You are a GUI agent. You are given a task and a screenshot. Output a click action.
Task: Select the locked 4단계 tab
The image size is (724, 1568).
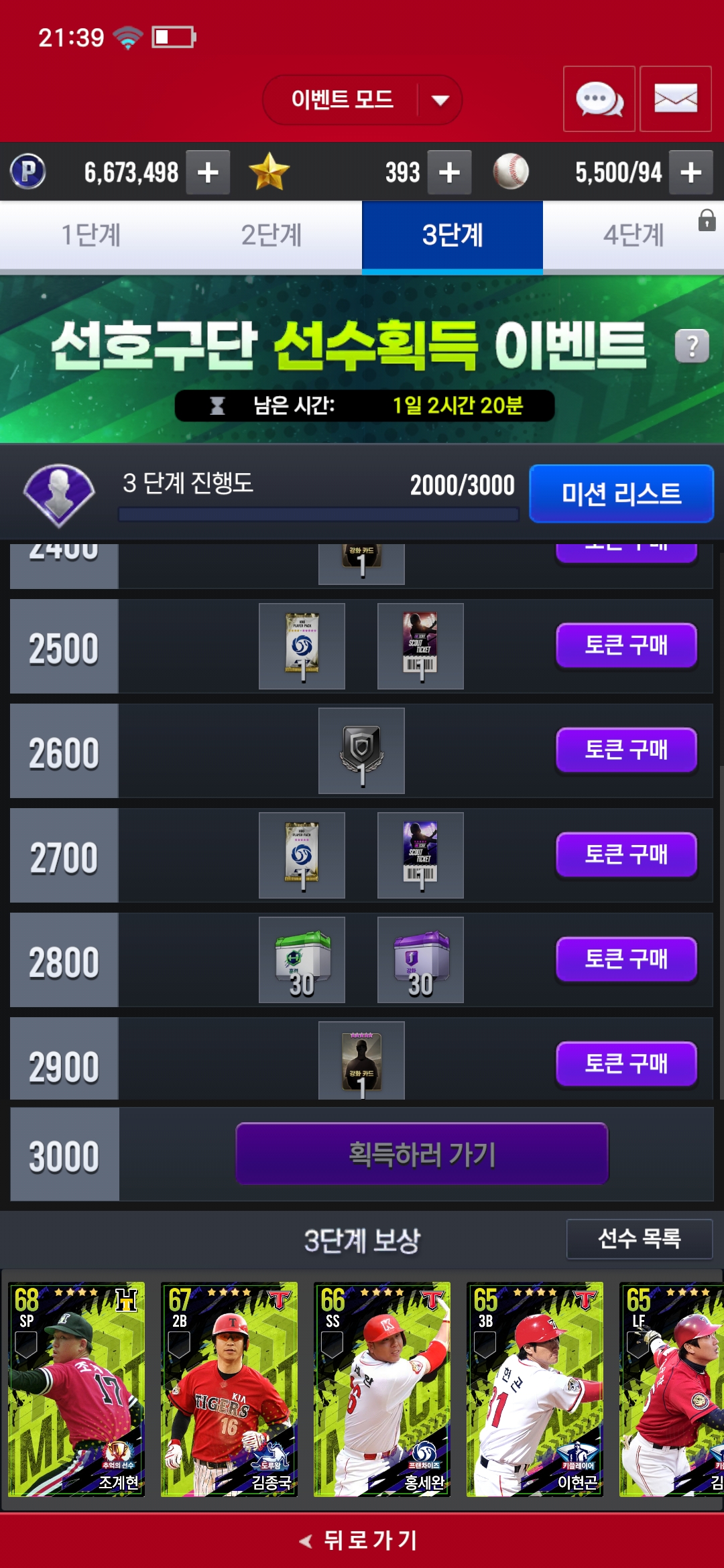[x=633, y=236]
